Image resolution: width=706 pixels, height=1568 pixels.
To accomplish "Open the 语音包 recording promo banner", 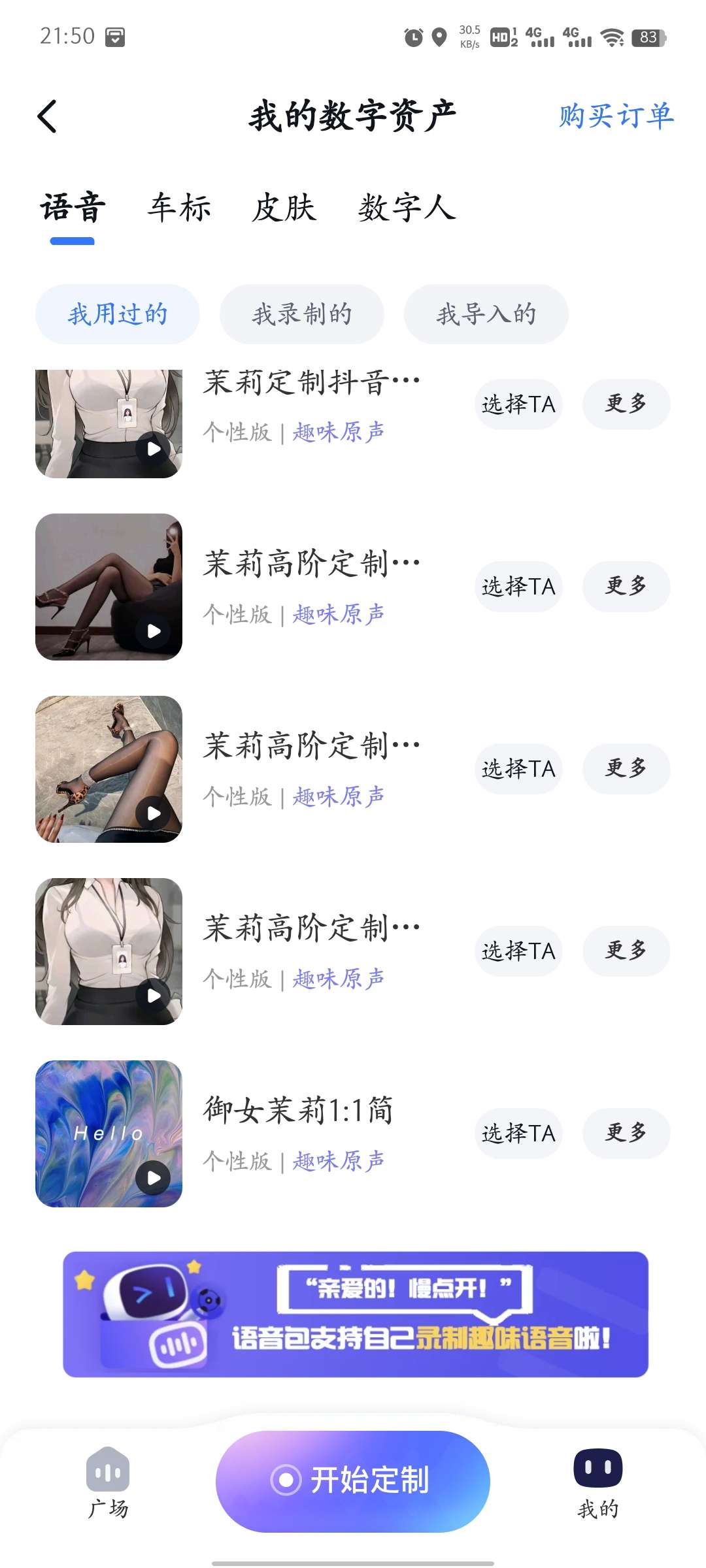I will point(356,1315).
